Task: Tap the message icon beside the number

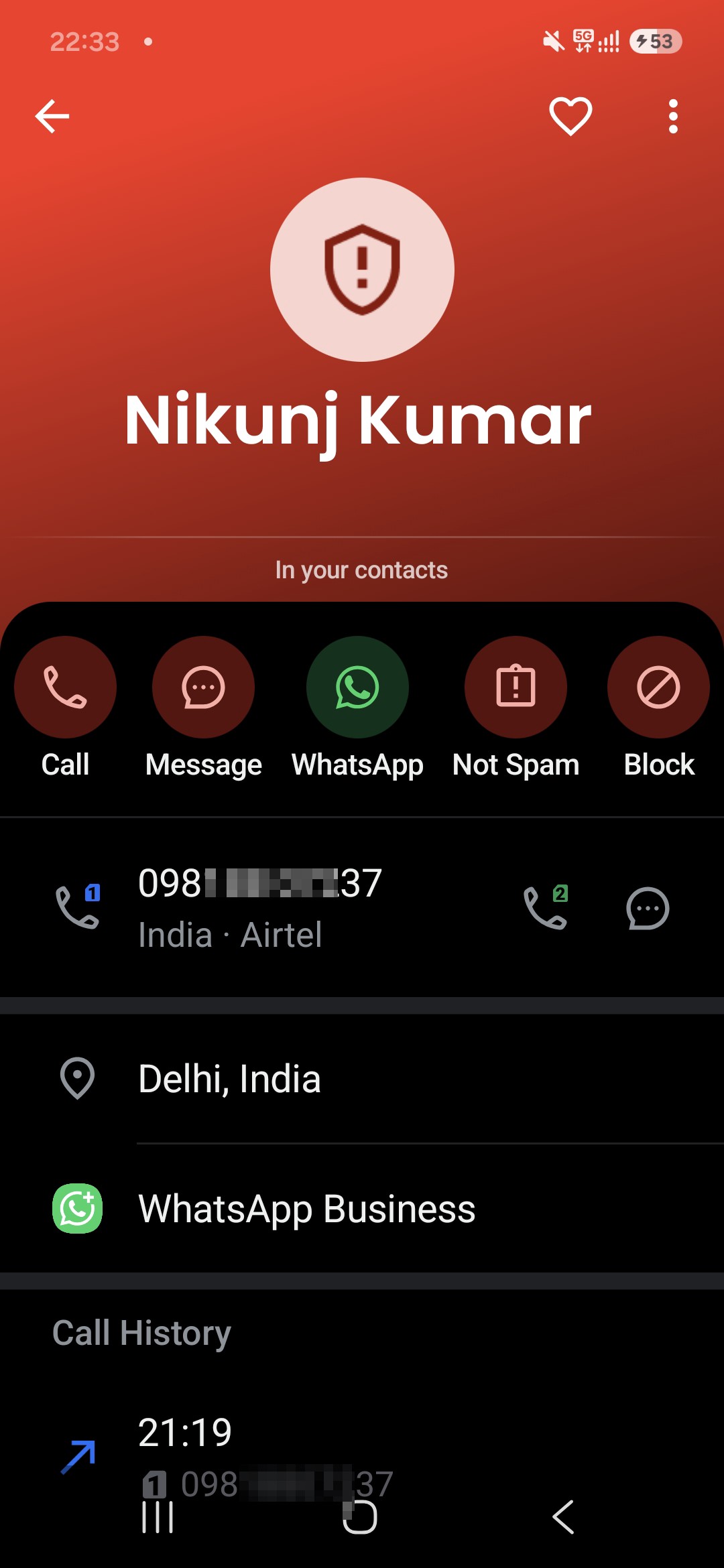Action: tap(648, 909)
